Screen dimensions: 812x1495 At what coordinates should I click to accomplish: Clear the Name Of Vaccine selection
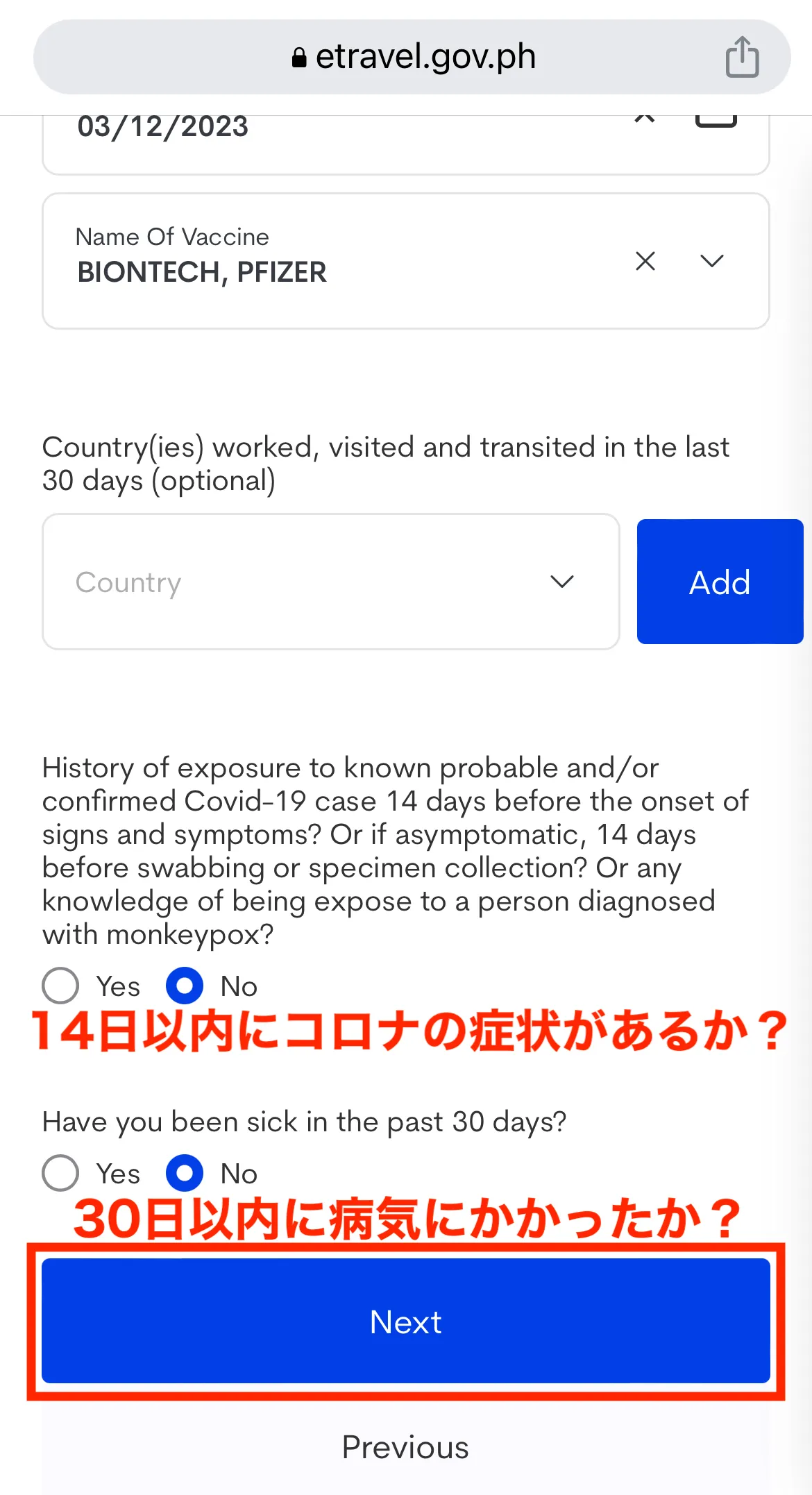pos(645,261)
